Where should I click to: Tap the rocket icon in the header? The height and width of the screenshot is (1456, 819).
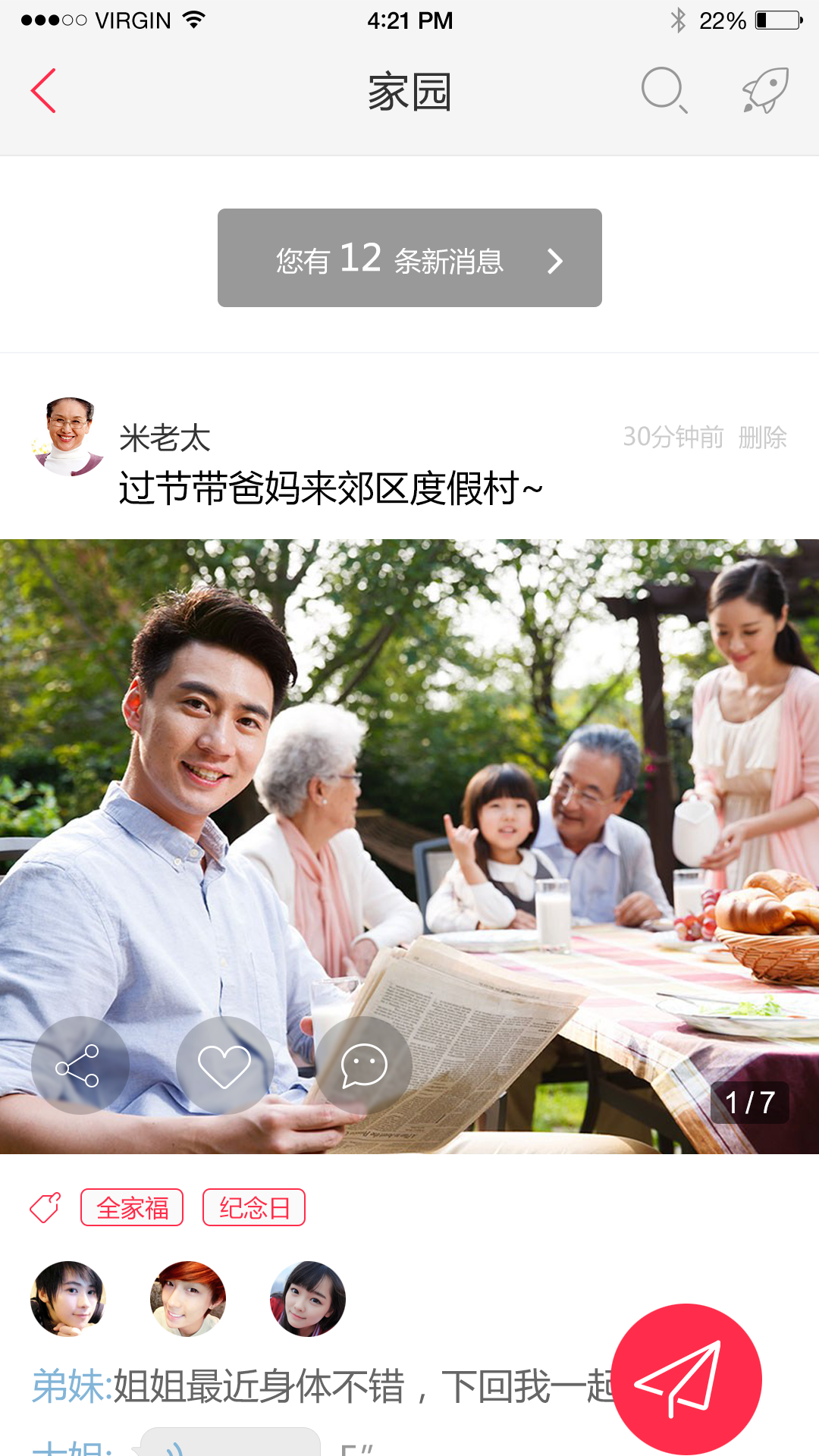tap(765, 91)
